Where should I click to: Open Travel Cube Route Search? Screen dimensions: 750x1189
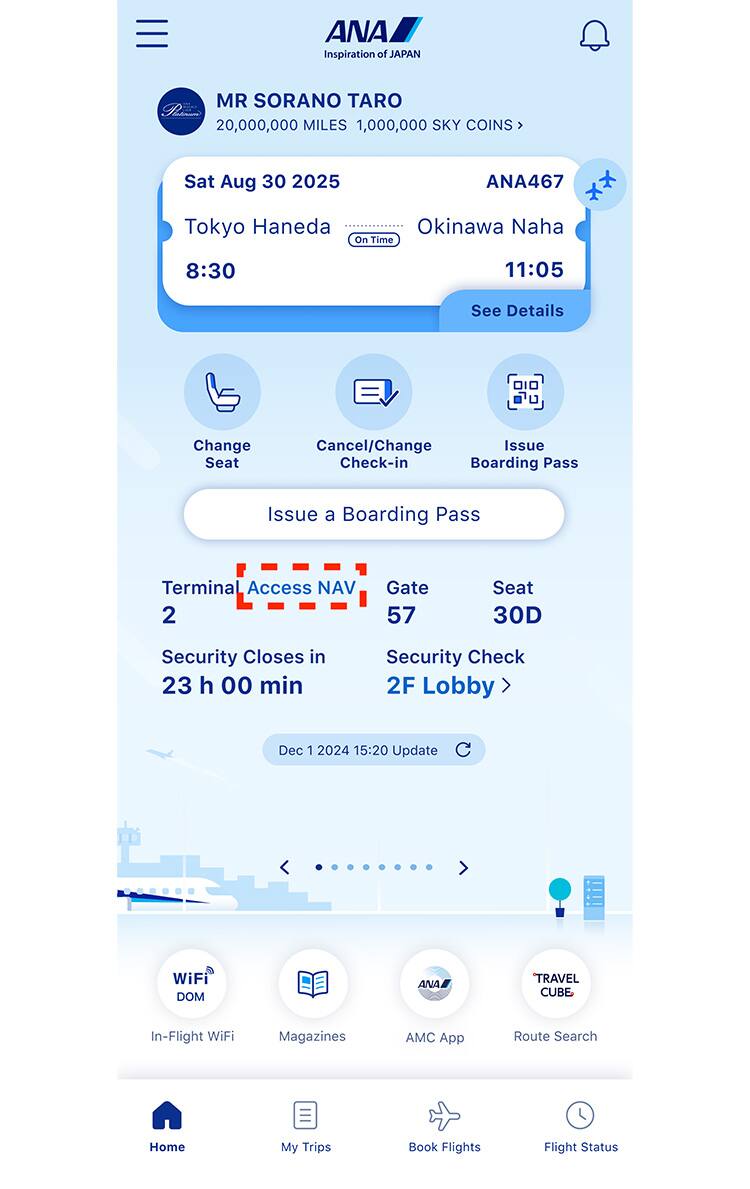(556, 984)
